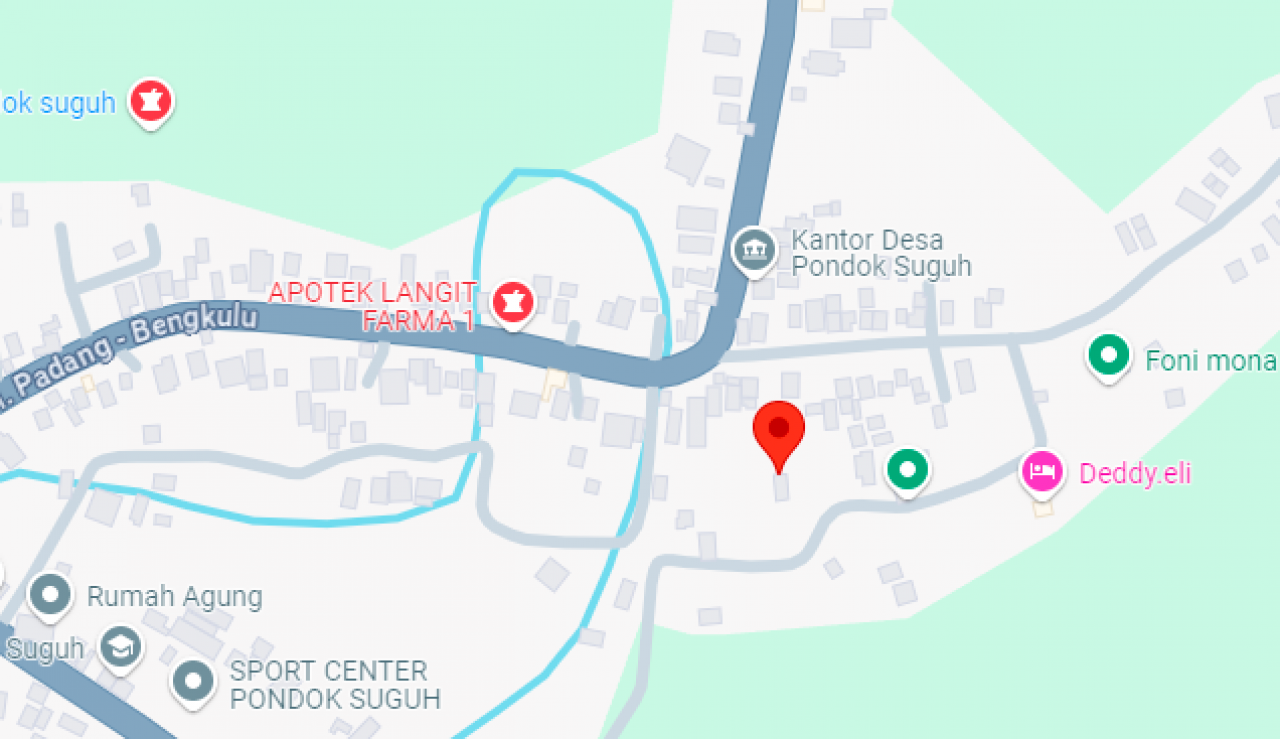This screenshot has width=1280, height=739.
Task: Tap the red dropped location pin
Action: 778,430
